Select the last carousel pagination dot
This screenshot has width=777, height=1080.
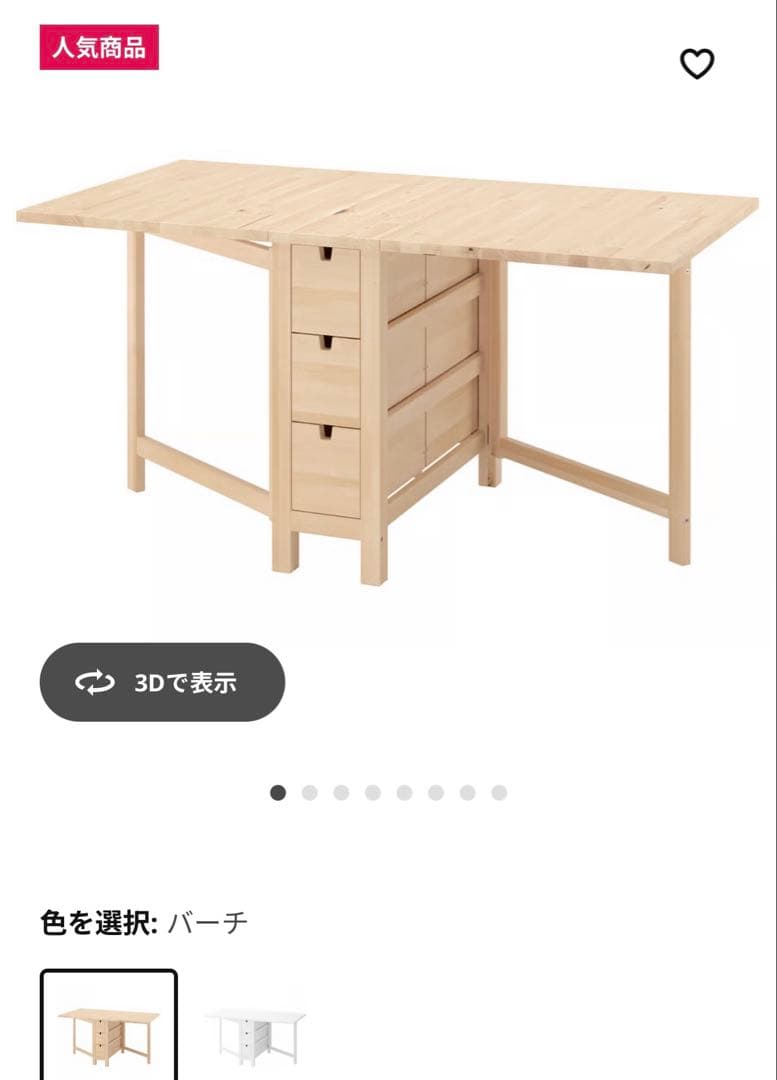coord(499,792)
